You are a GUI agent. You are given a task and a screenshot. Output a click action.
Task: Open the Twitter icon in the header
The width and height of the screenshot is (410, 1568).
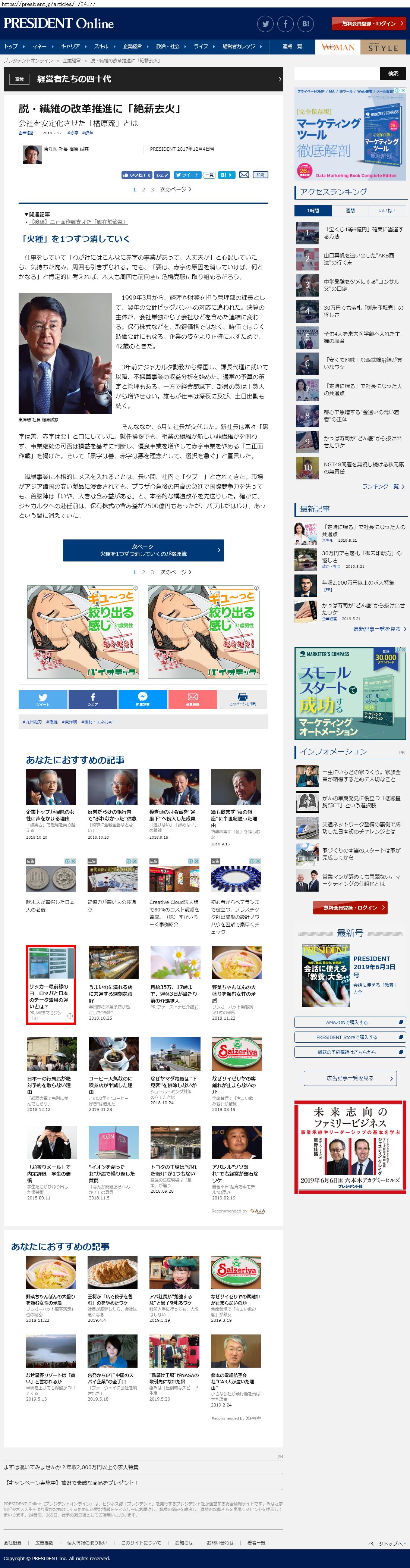(265, 24)
